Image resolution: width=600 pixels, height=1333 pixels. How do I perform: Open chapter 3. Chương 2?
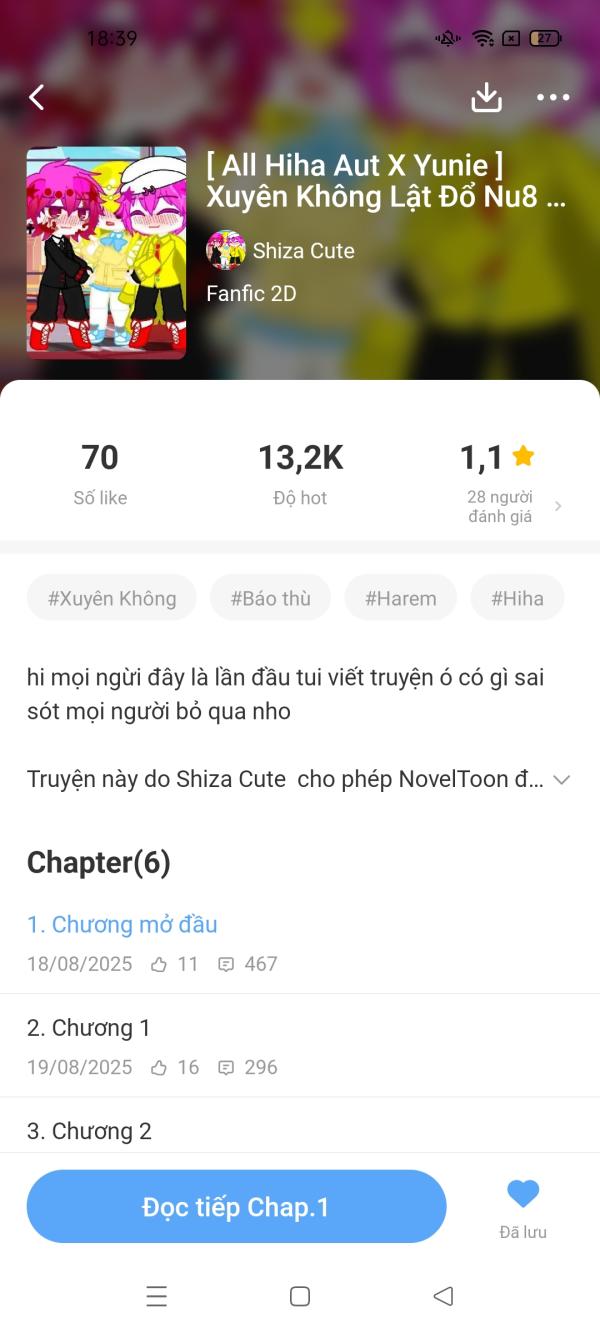[89, 1131]
